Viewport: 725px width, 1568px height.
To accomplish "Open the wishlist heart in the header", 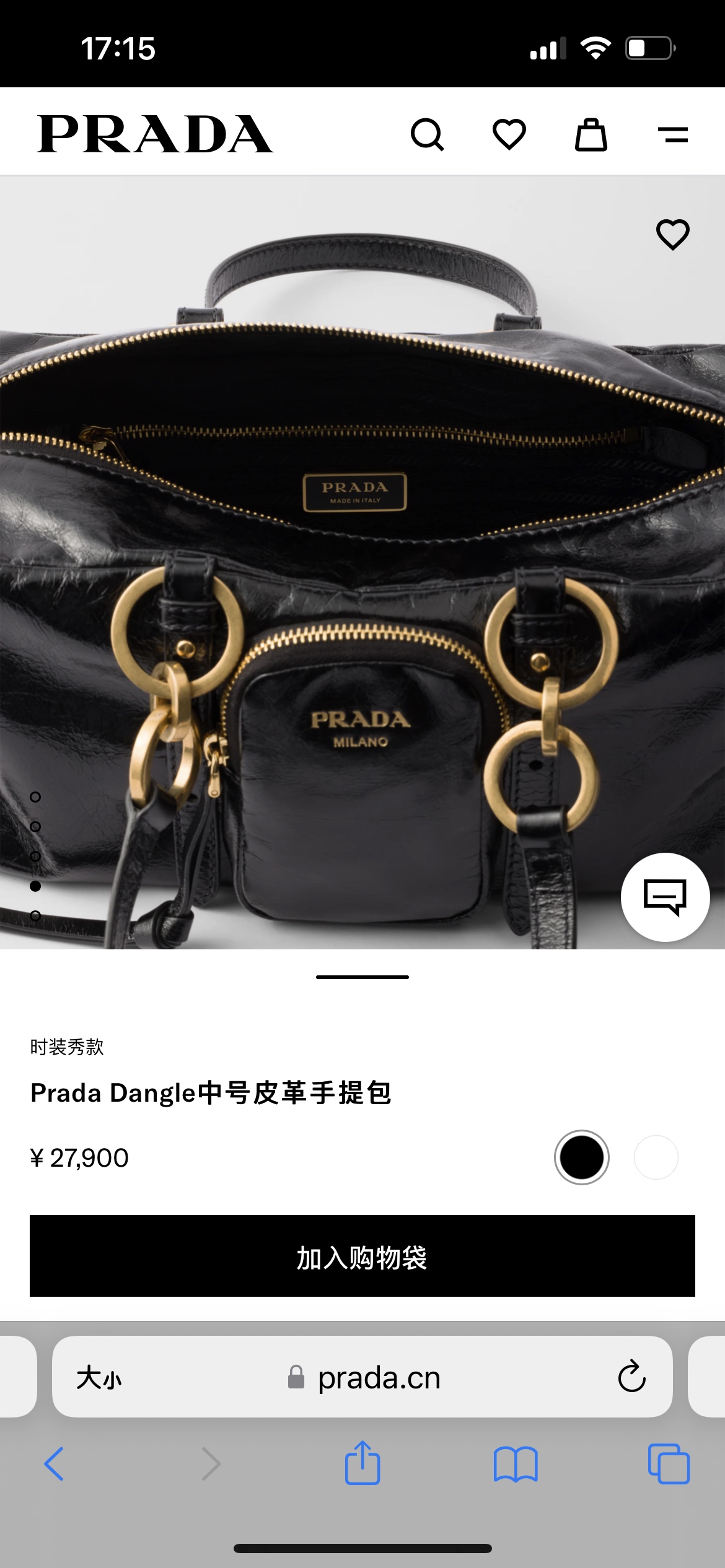I will (509, 134).
